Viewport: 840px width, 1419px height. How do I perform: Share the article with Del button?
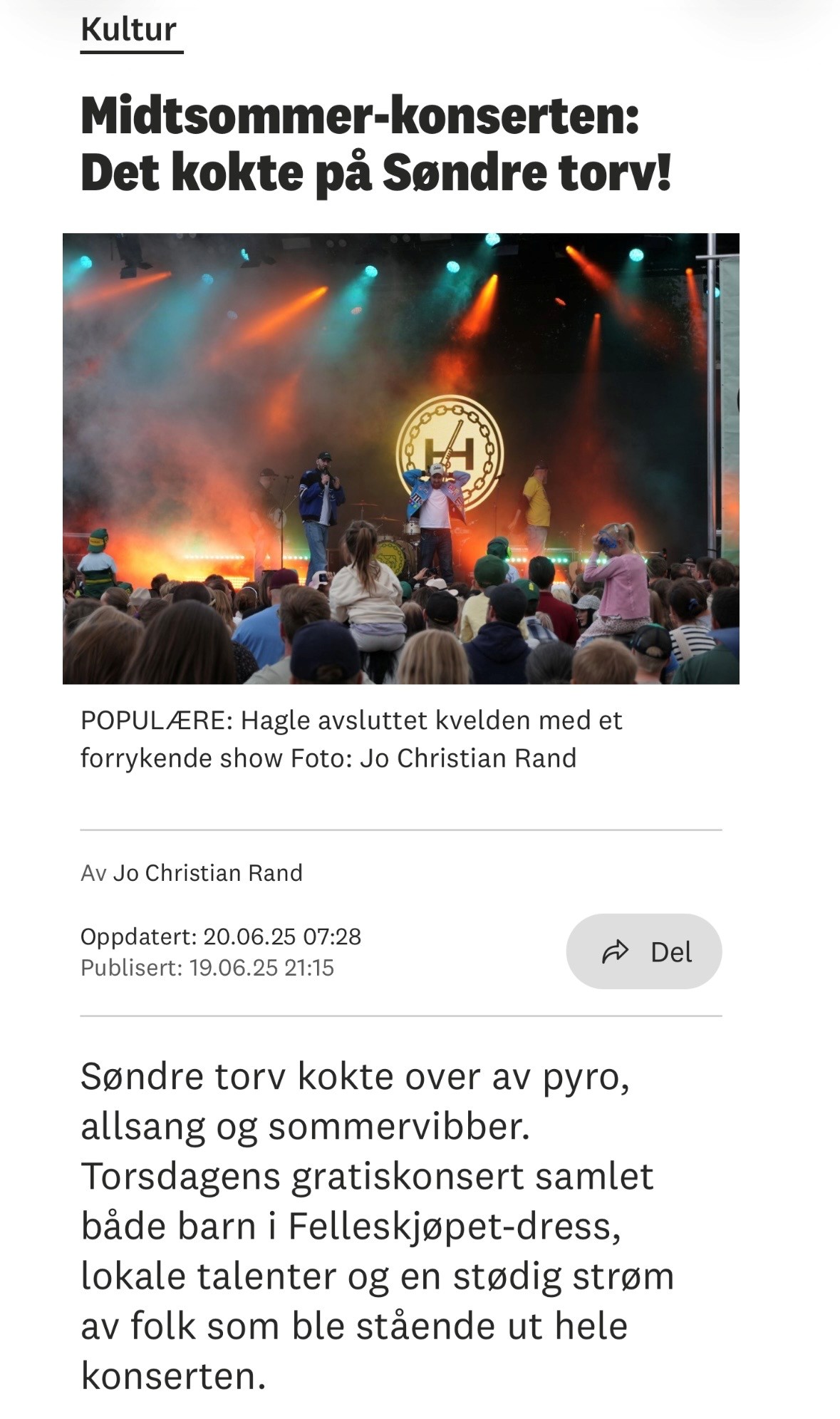[x=643, y=951]
